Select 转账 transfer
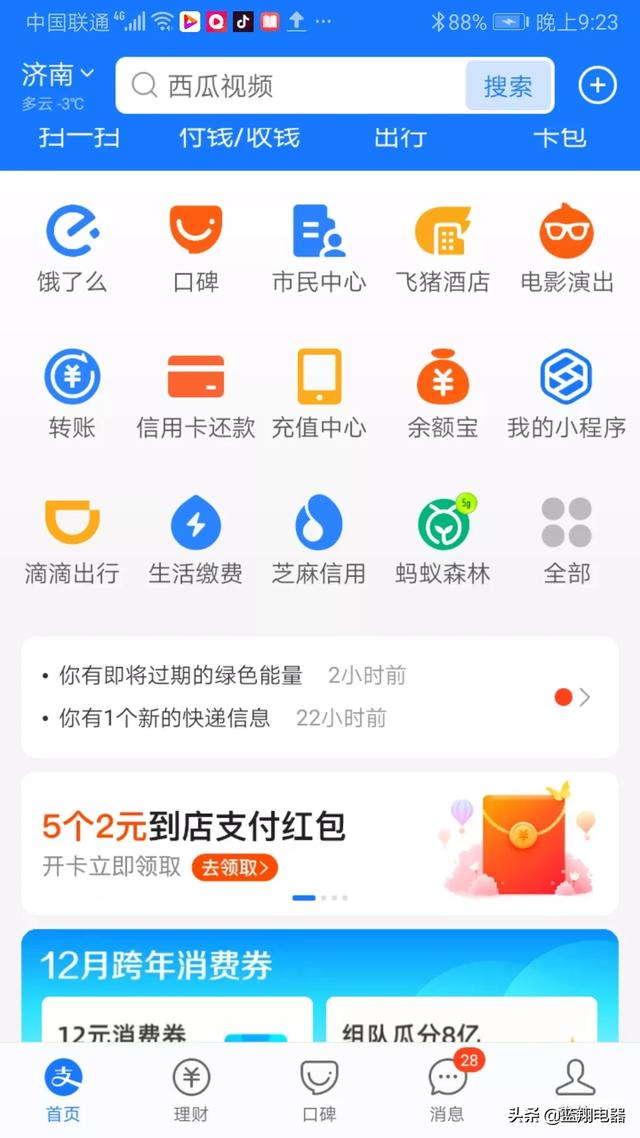The width and height of the screenshot is (640, 1138). [72, 394]
